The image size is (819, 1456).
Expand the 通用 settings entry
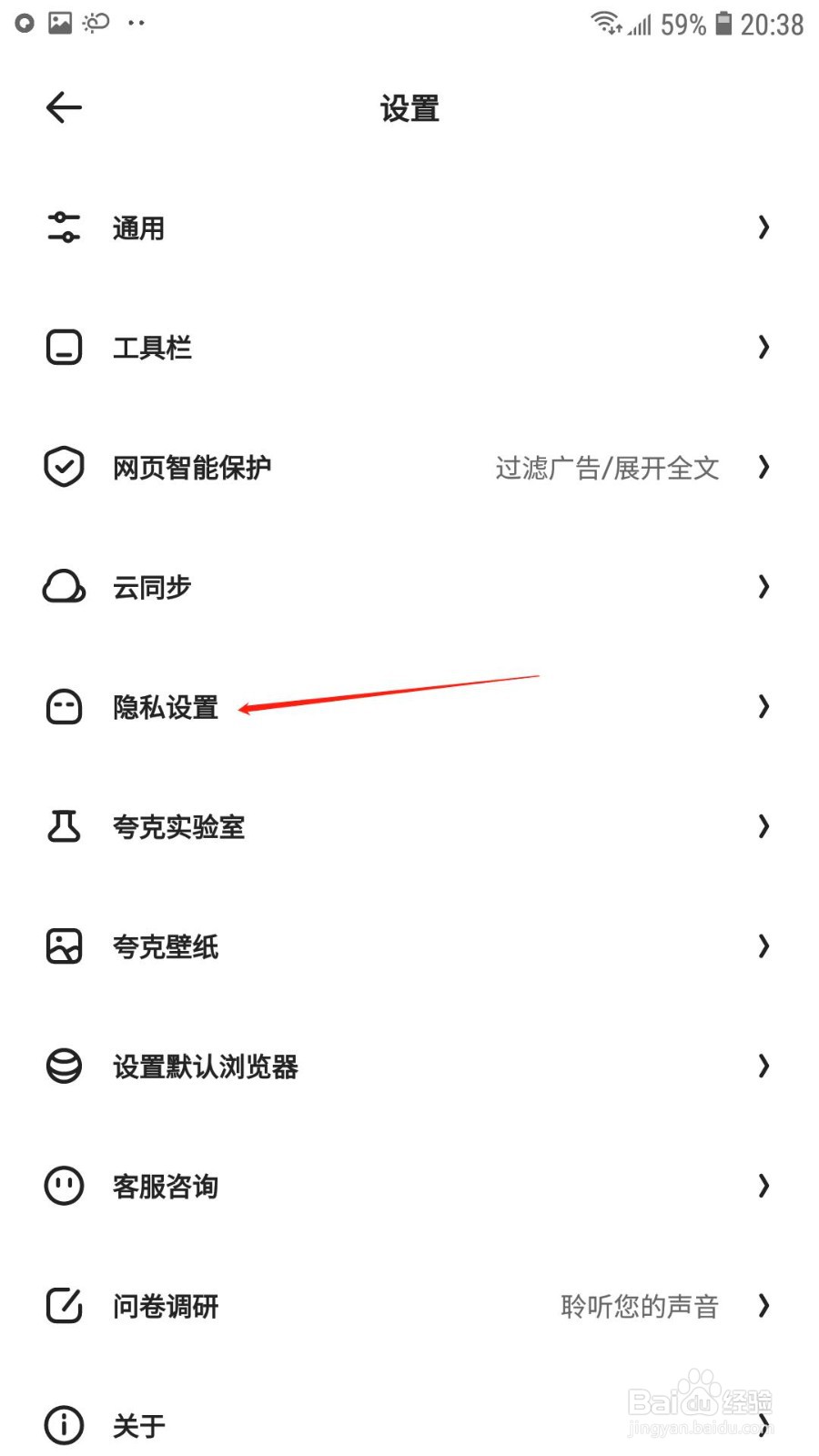pos(763,227)
